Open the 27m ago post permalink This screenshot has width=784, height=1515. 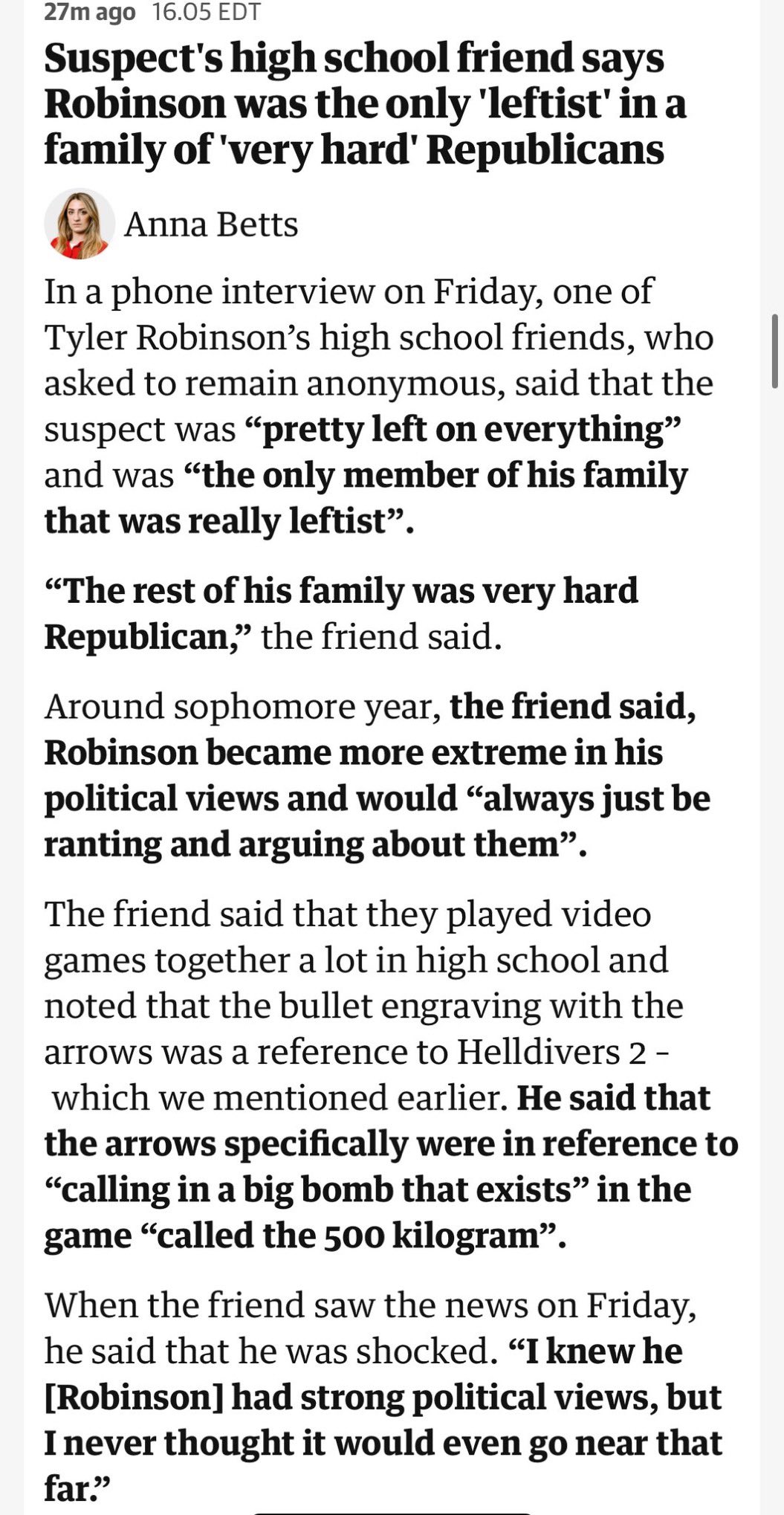click(x=89, y=13)
